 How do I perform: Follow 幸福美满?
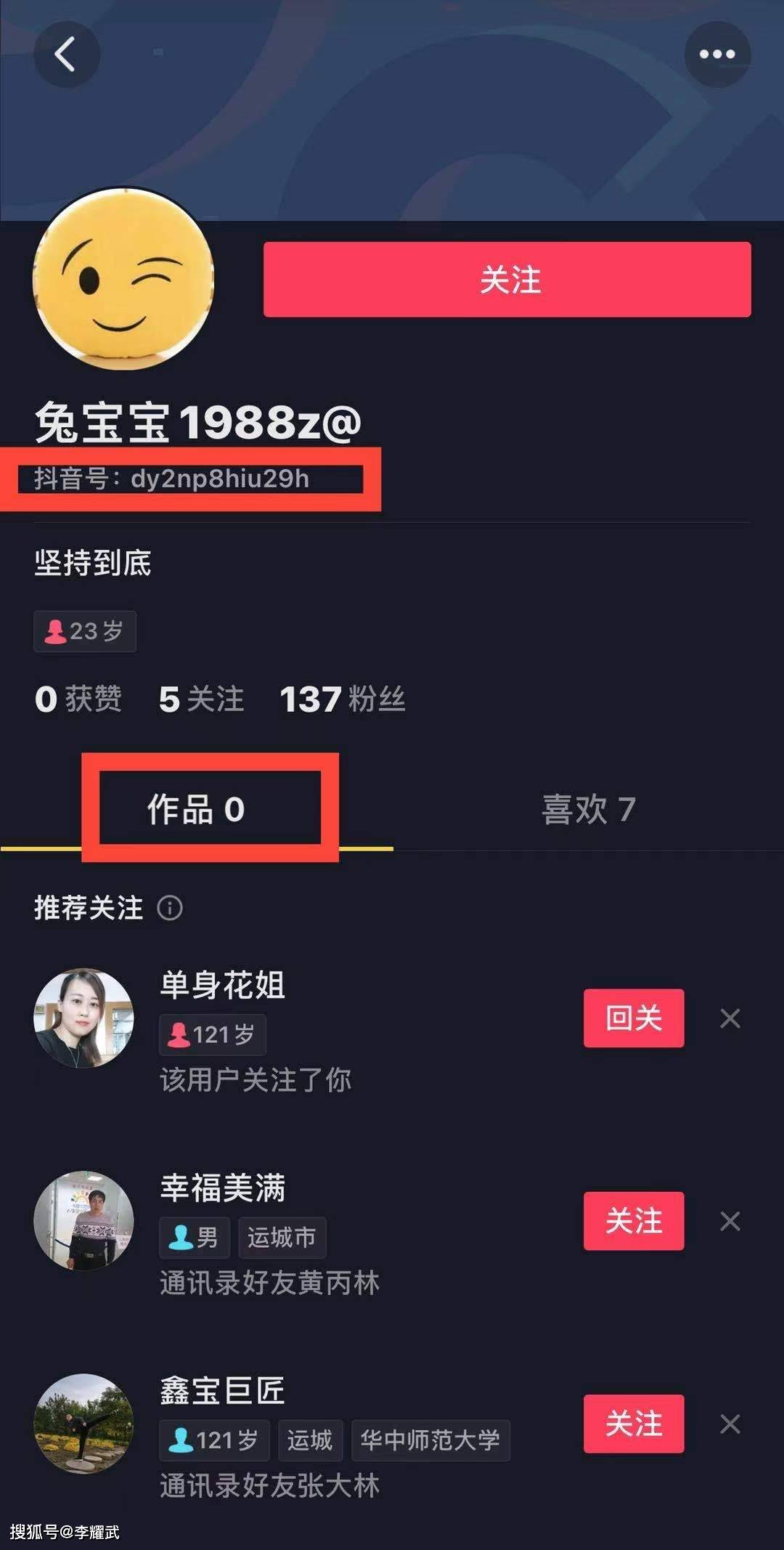[633, 1220]
